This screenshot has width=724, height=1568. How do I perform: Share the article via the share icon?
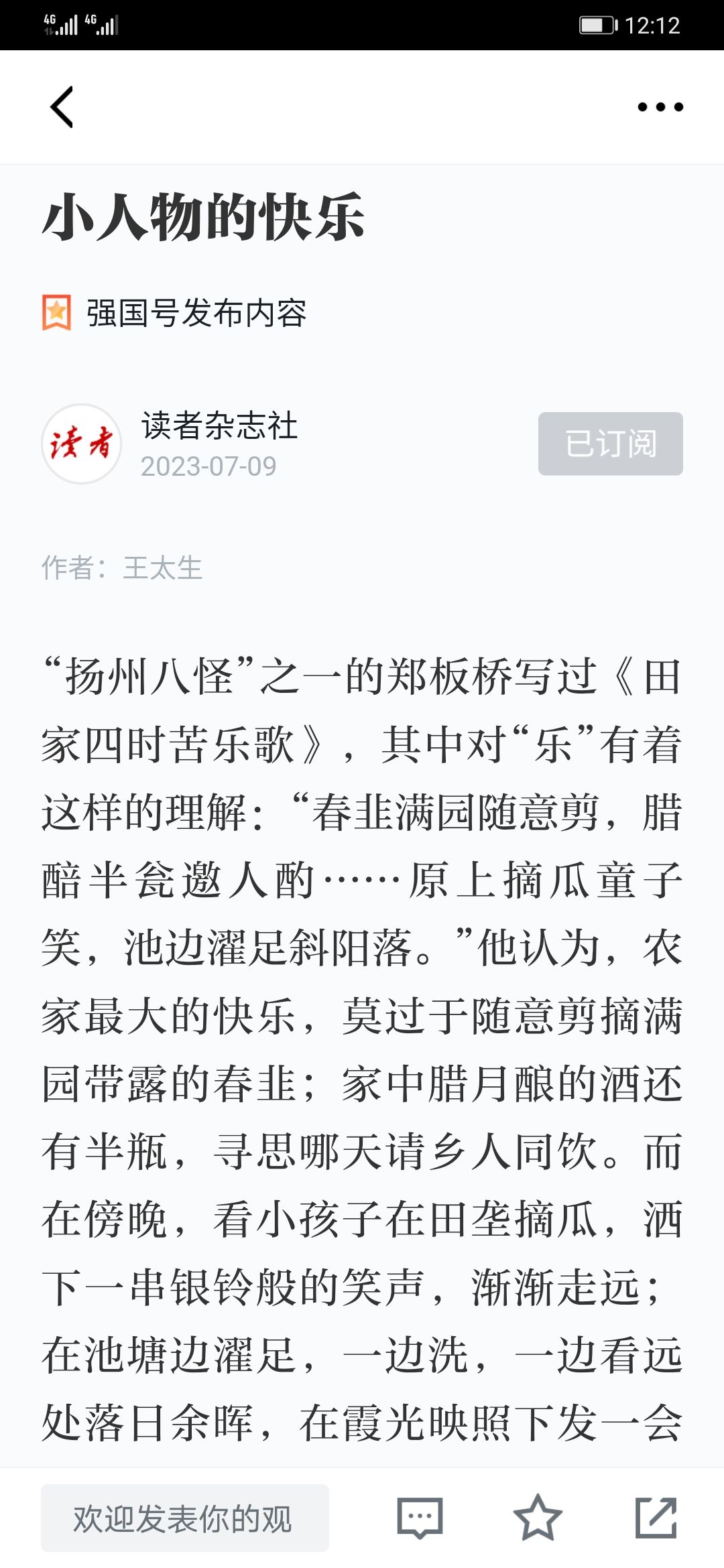click(656, 1518)
